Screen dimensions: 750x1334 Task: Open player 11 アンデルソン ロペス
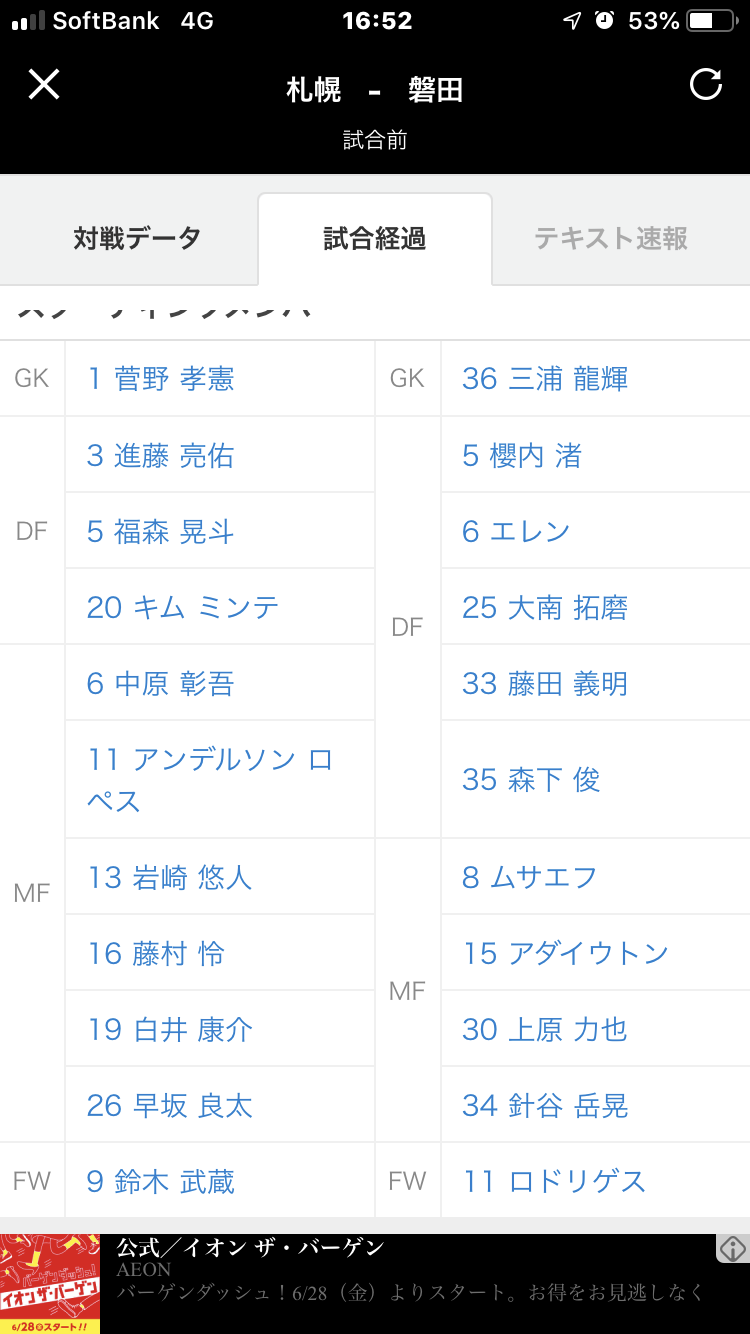[209, 780]
